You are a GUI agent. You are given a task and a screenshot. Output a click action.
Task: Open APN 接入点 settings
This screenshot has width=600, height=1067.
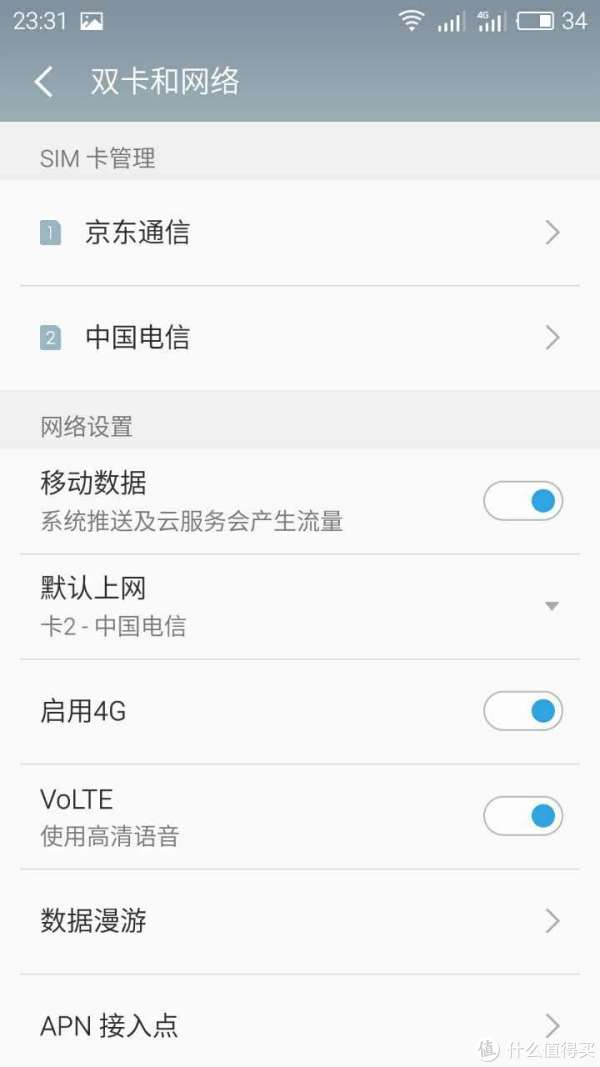[300, 1024]
